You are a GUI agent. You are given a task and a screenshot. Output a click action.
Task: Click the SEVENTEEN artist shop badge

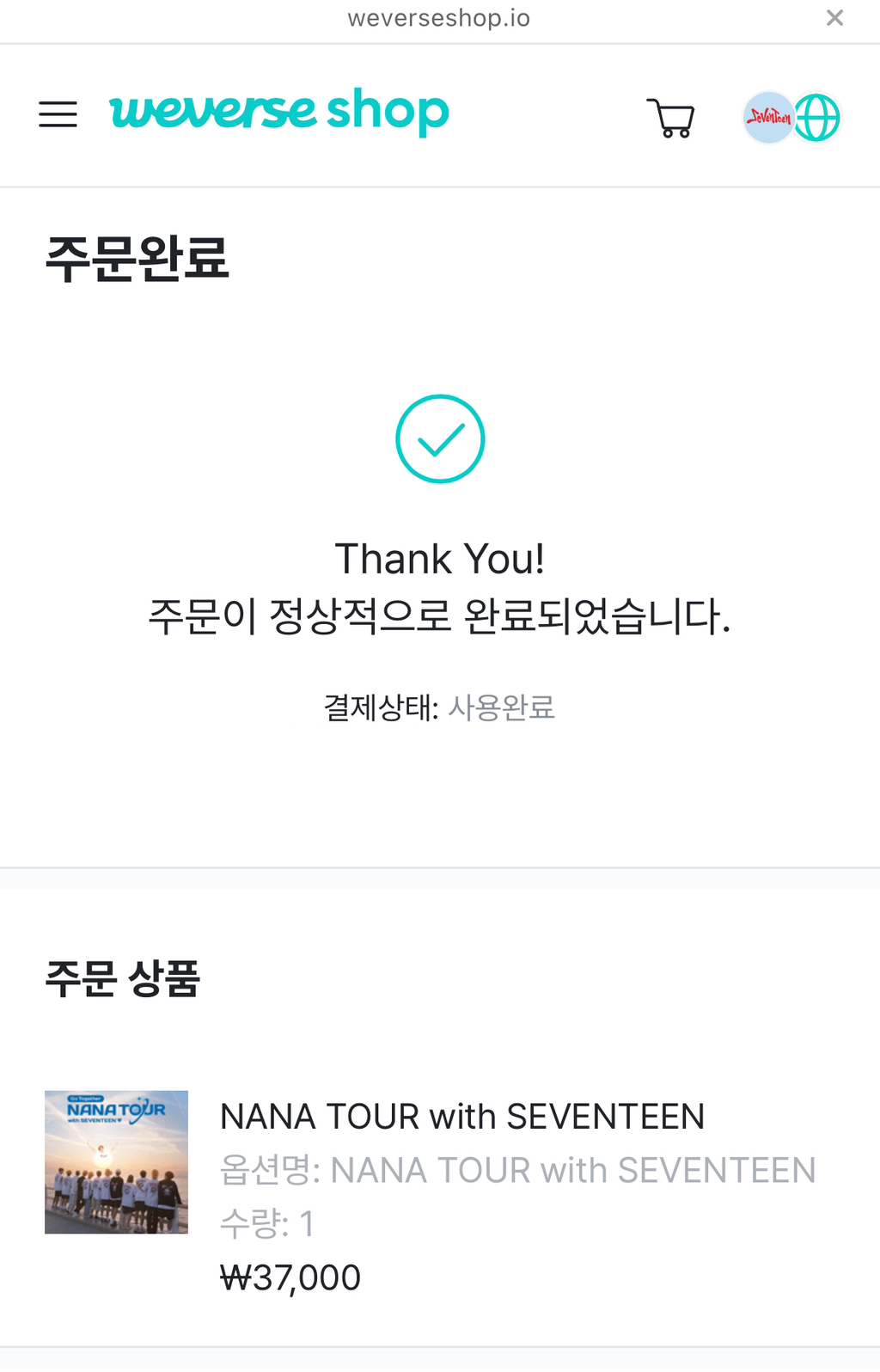[767, 117]
